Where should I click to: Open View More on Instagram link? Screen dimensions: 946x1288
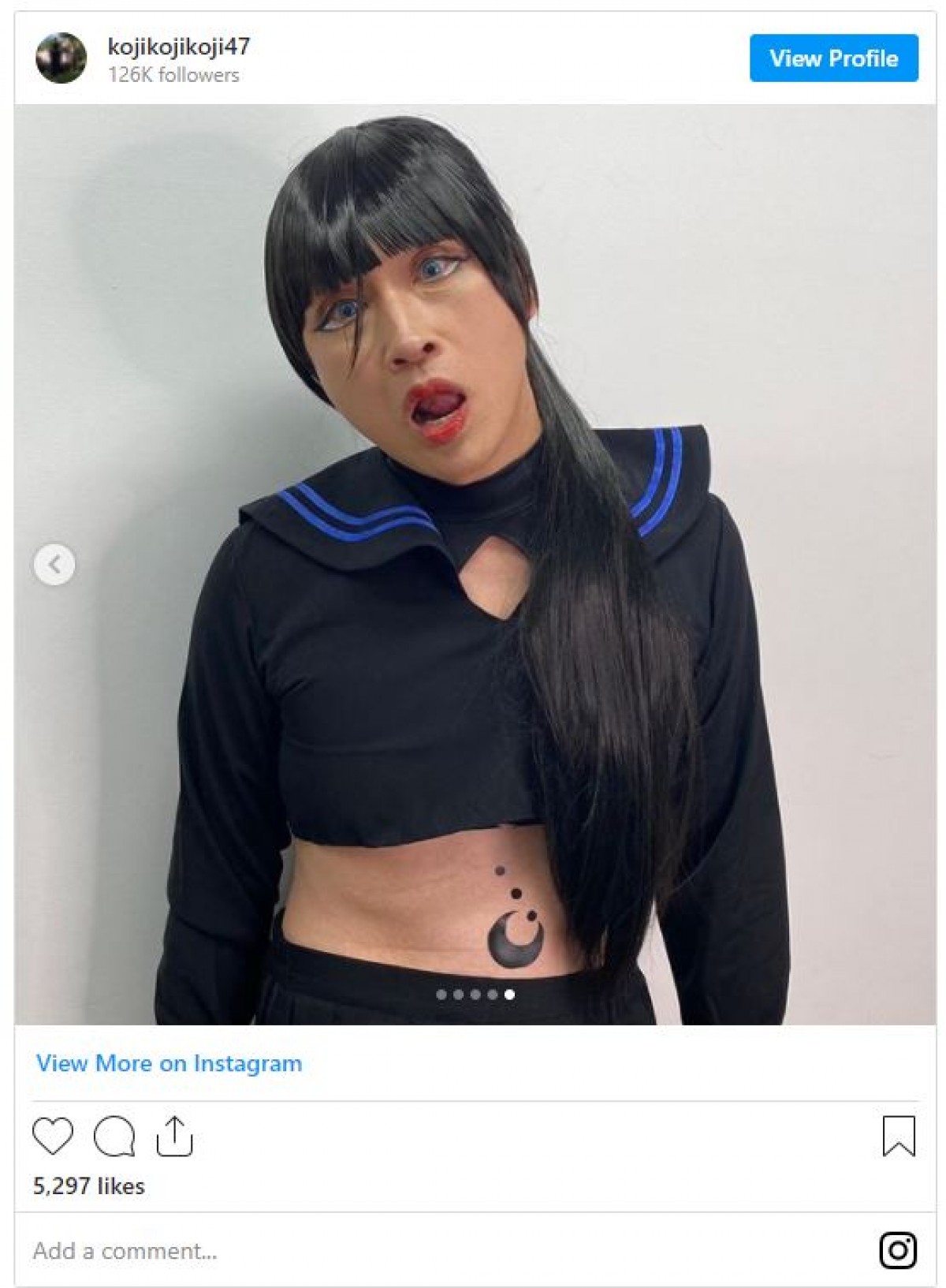(169, 1063)
